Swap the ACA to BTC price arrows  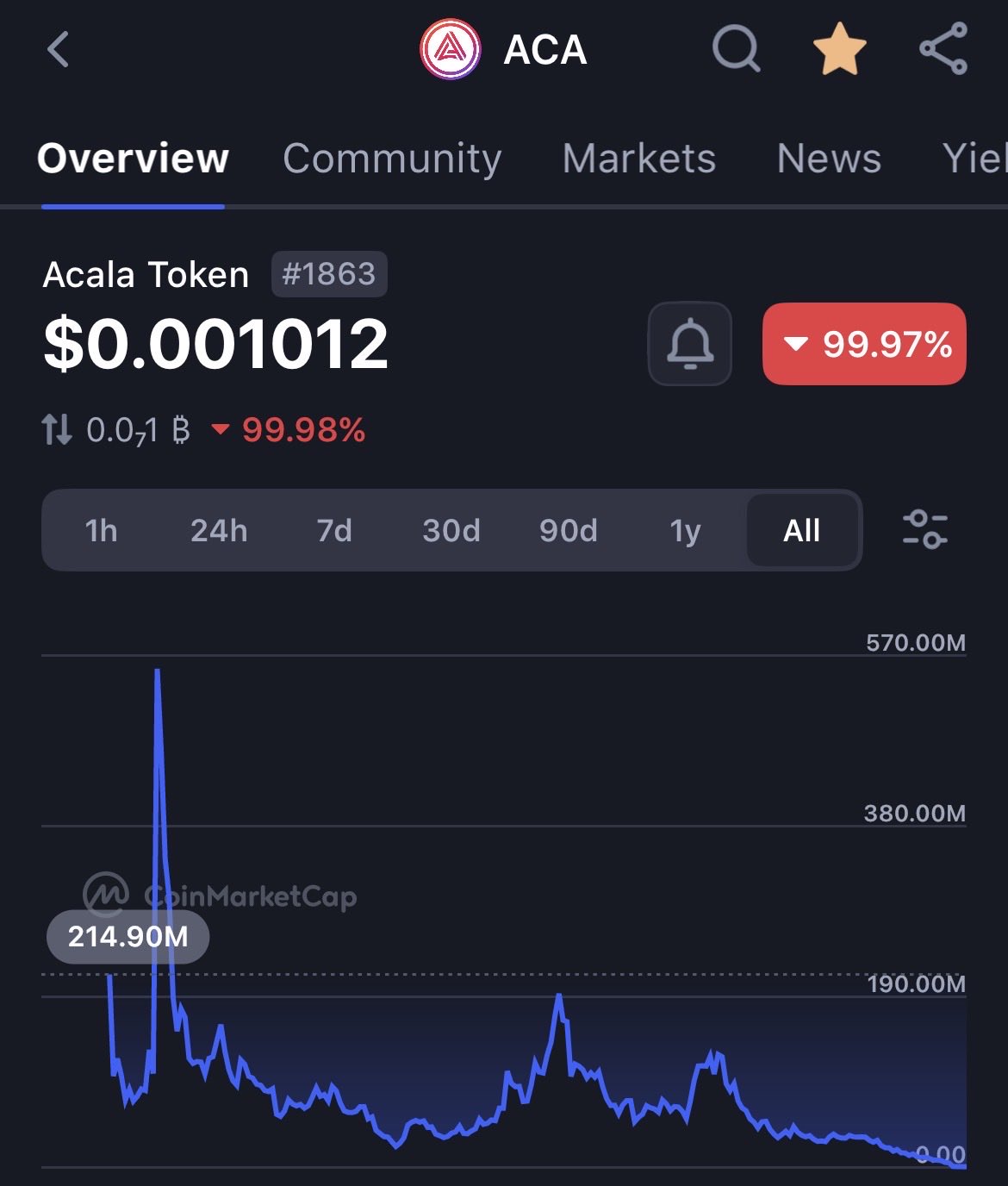[x=57, y=429]
